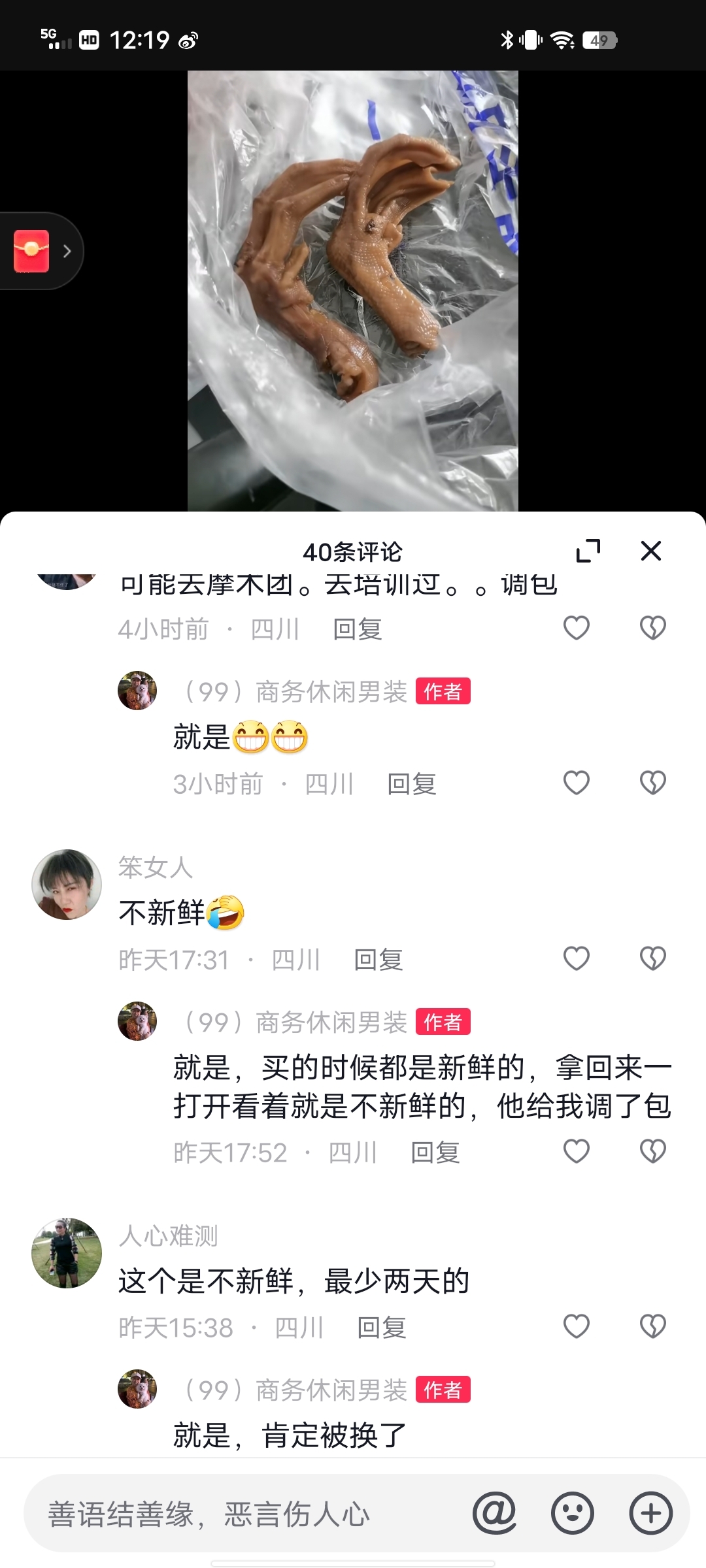Reply to the author's 3小时前 comment
The height and width of the screenshot is (1568, 706).
[411, 784]
